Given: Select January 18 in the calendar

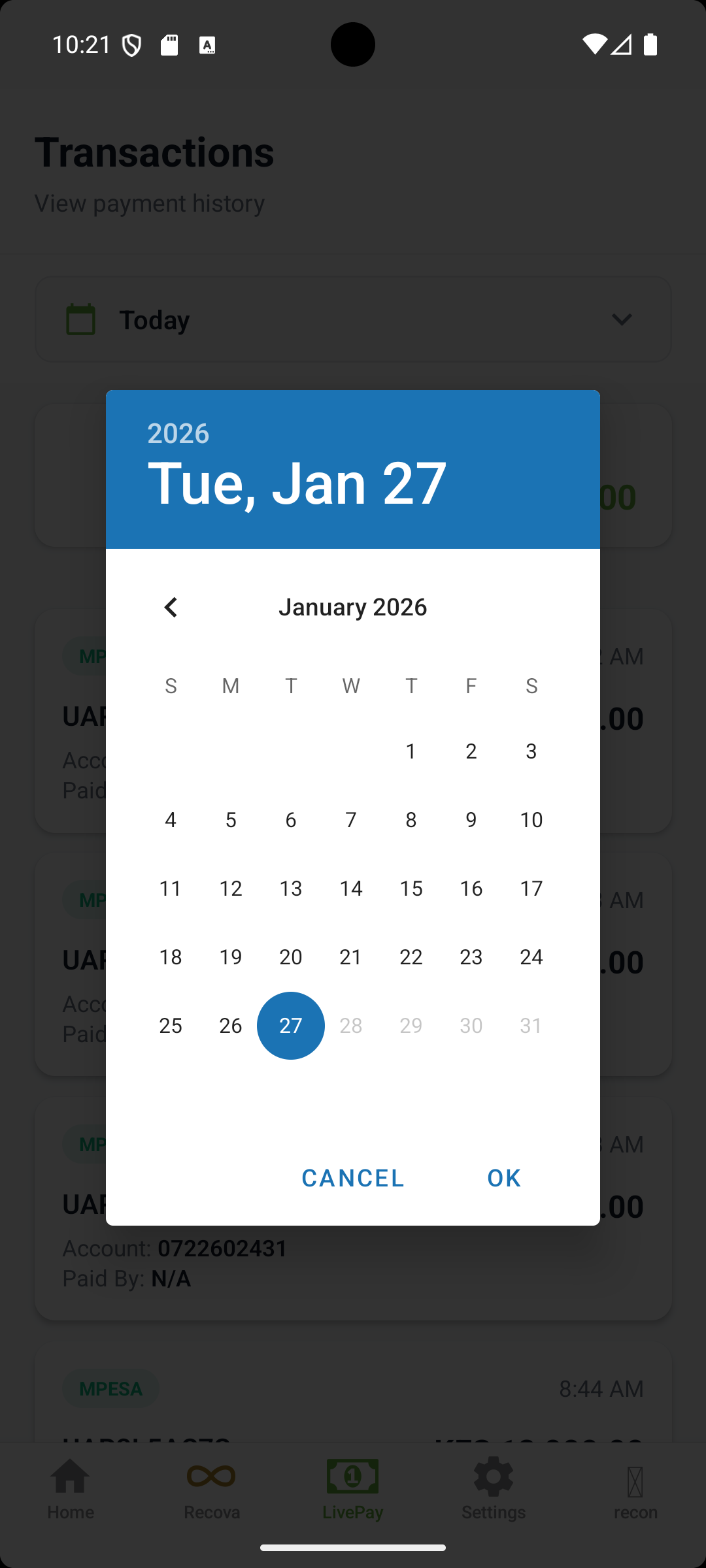Looking at the screenshot, I should pos(171,957).
